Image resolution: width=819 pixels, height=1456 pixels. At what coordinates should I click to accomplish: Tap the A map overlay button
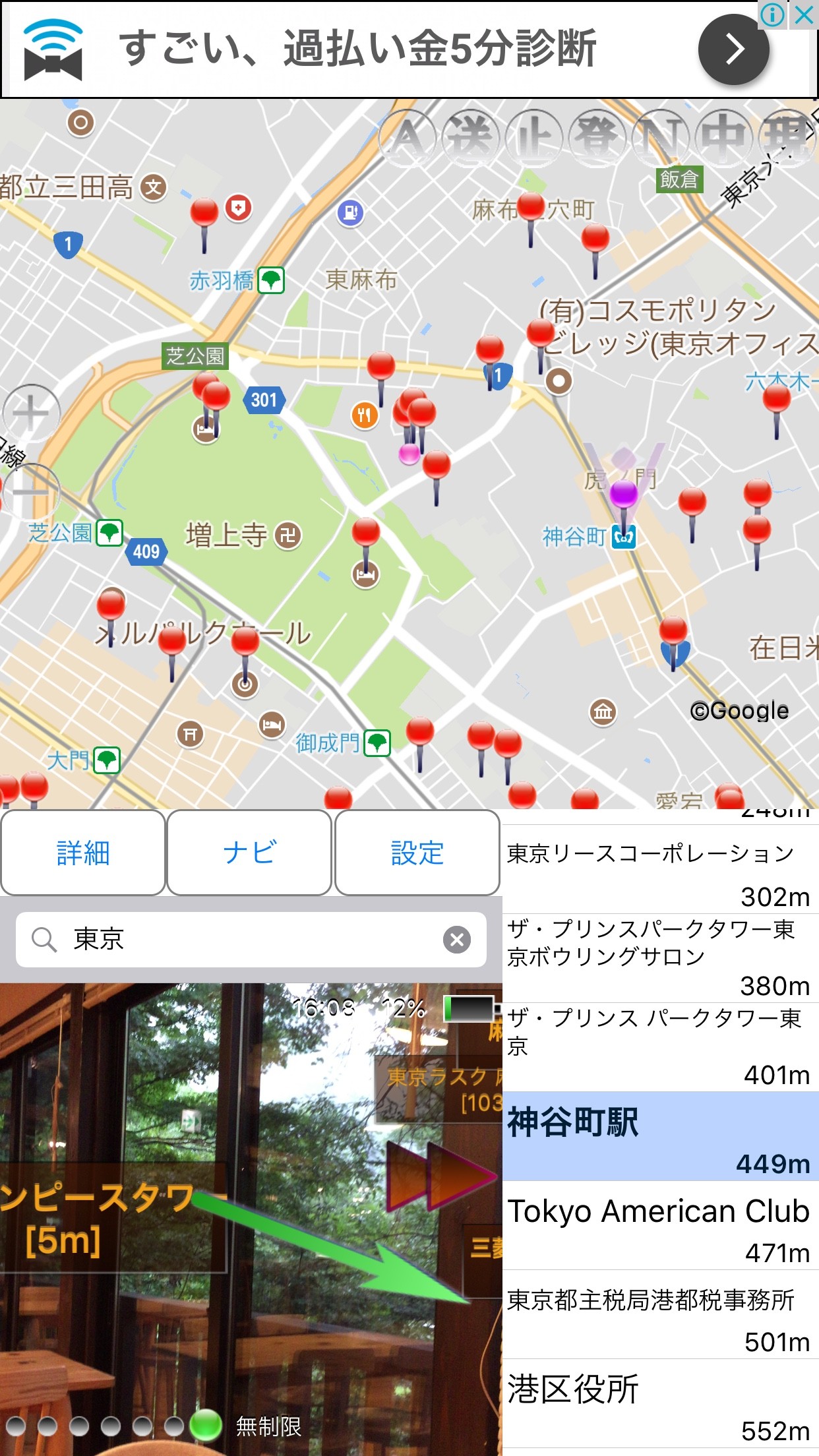coord(408,138)
